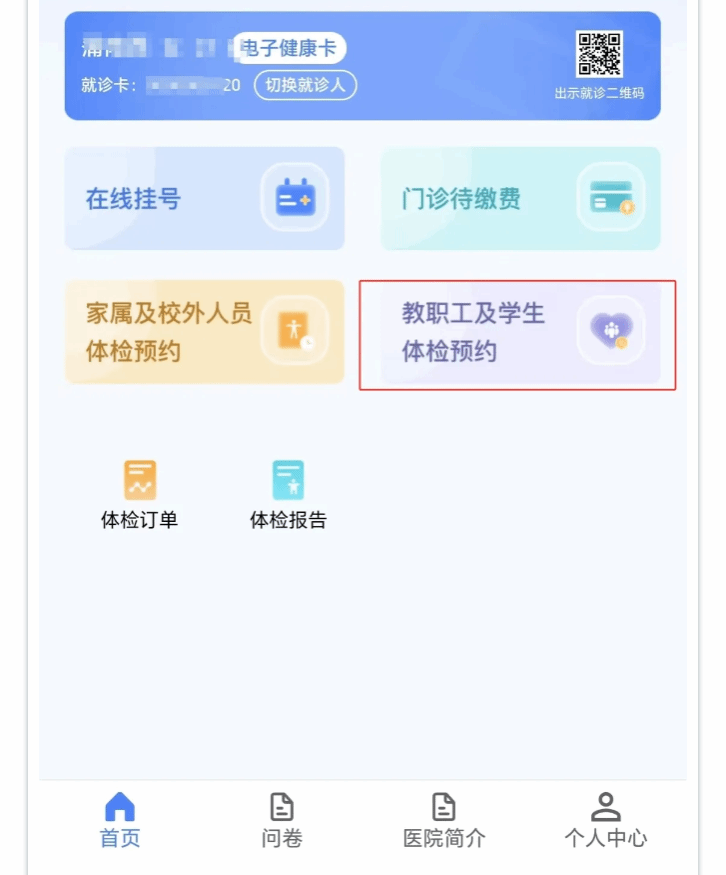Screen dimensions: 726x875
Task: Open 家属及校外人员体检预约
Action: point(204,332)
